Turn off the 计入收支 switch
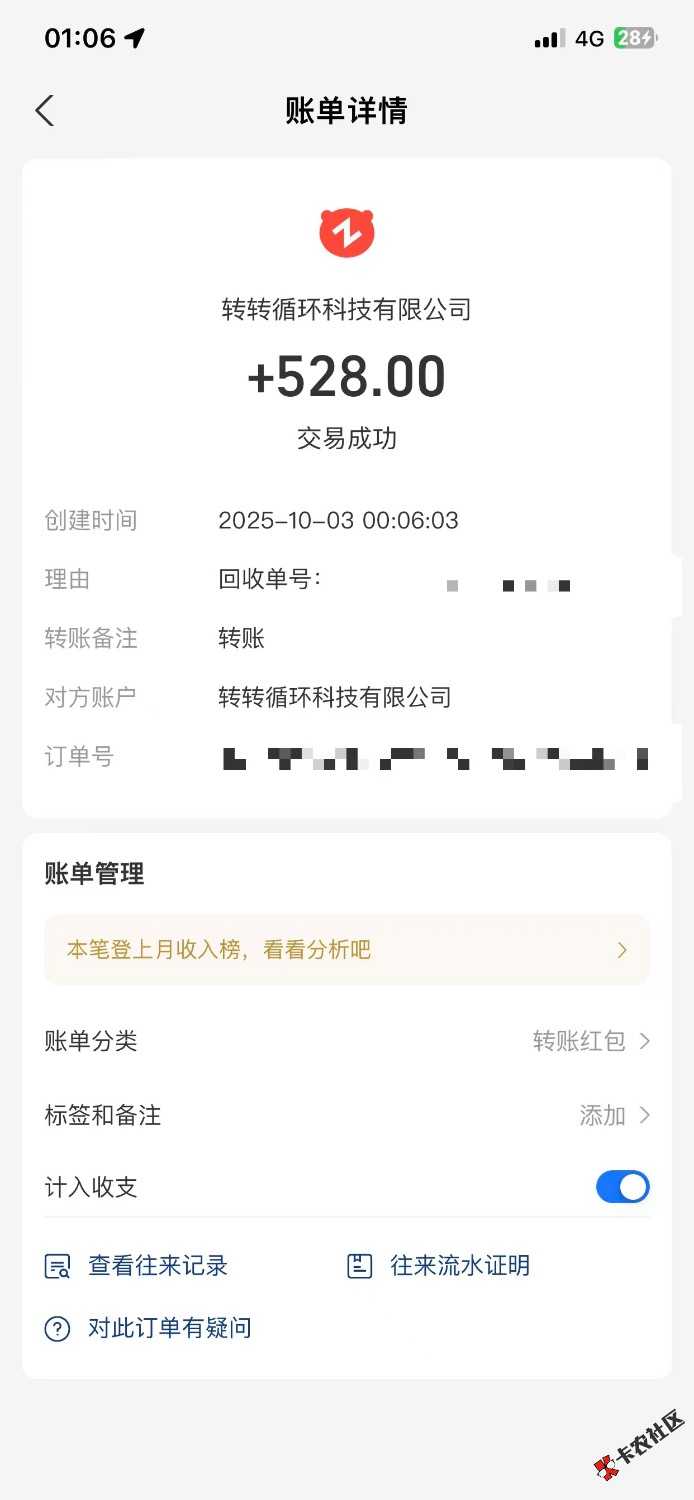Screen dimensions: 694x1500 622,1187
